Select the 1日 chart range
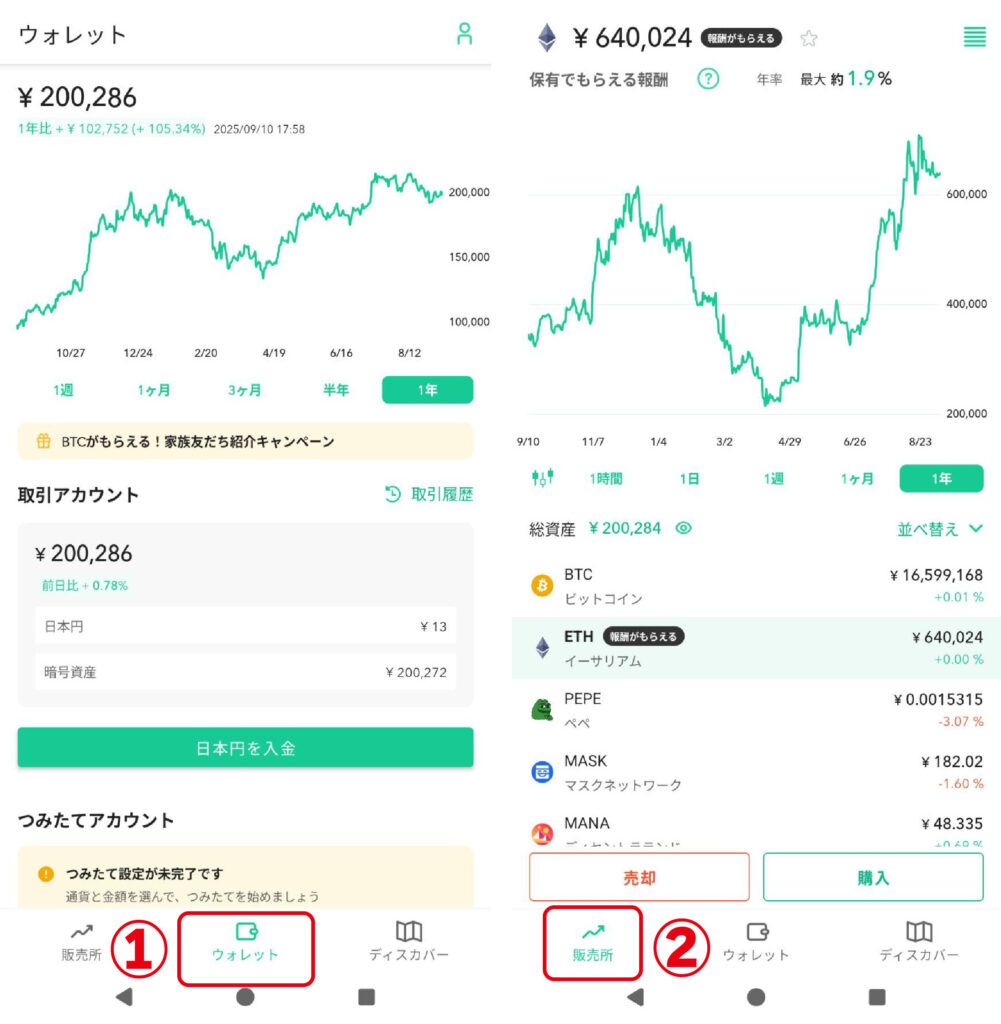This screenshot has width=1001, height=1024. (690, 479)
